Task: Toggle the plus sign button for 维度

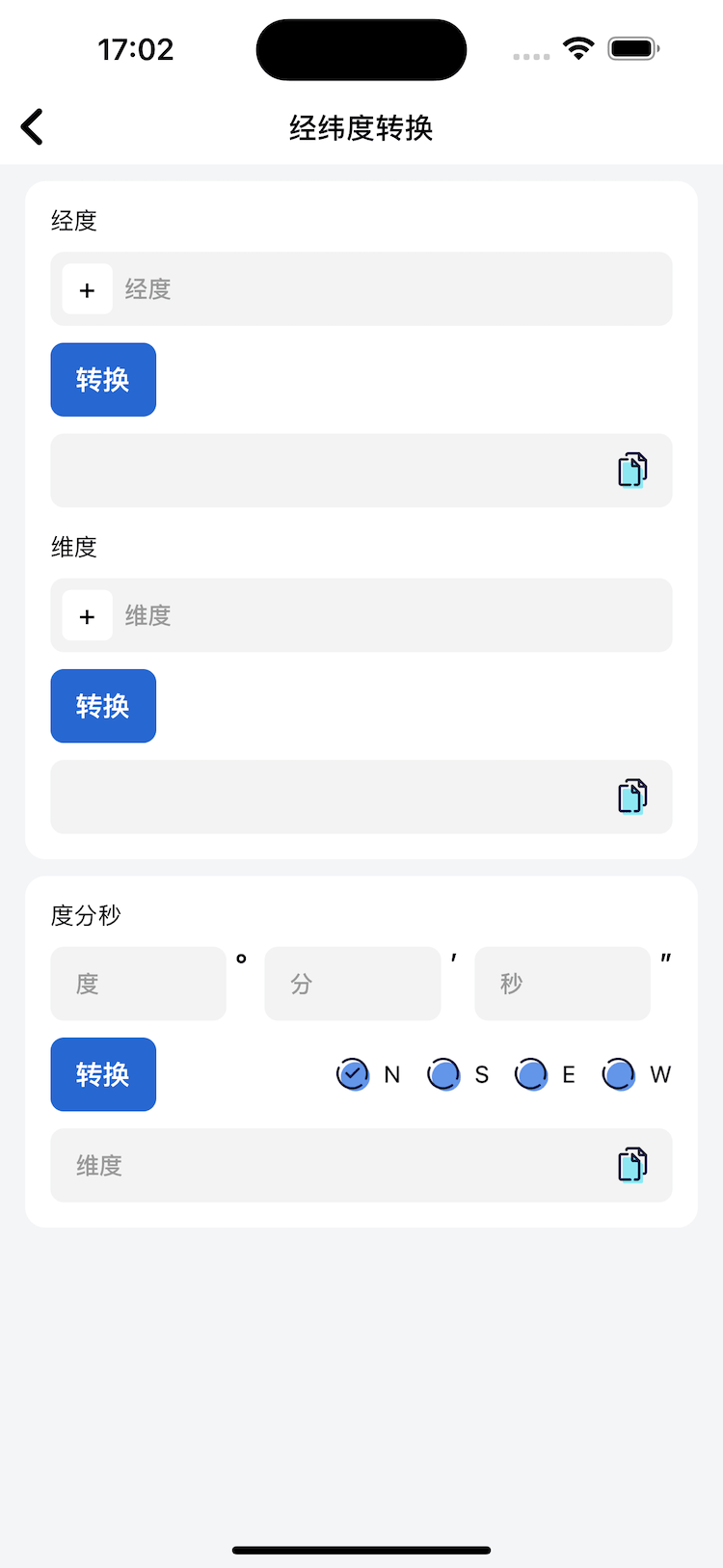Action: 87,615
